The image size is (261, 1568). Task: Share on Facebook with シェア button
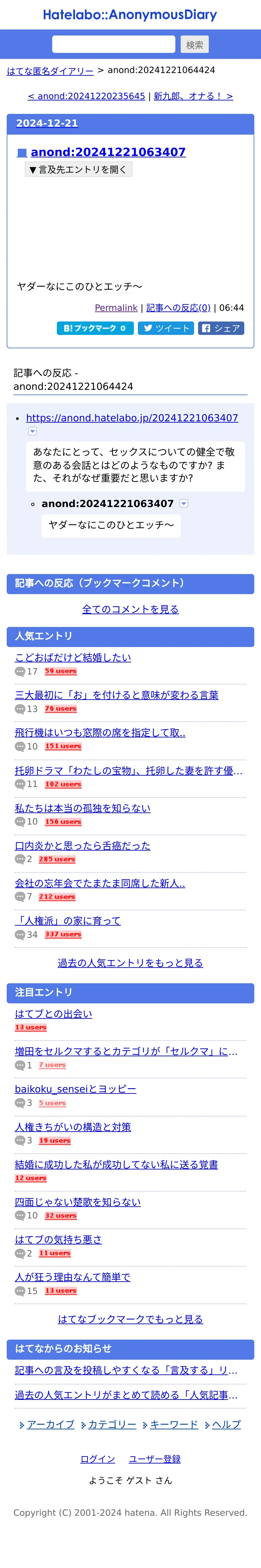[221, 328]
